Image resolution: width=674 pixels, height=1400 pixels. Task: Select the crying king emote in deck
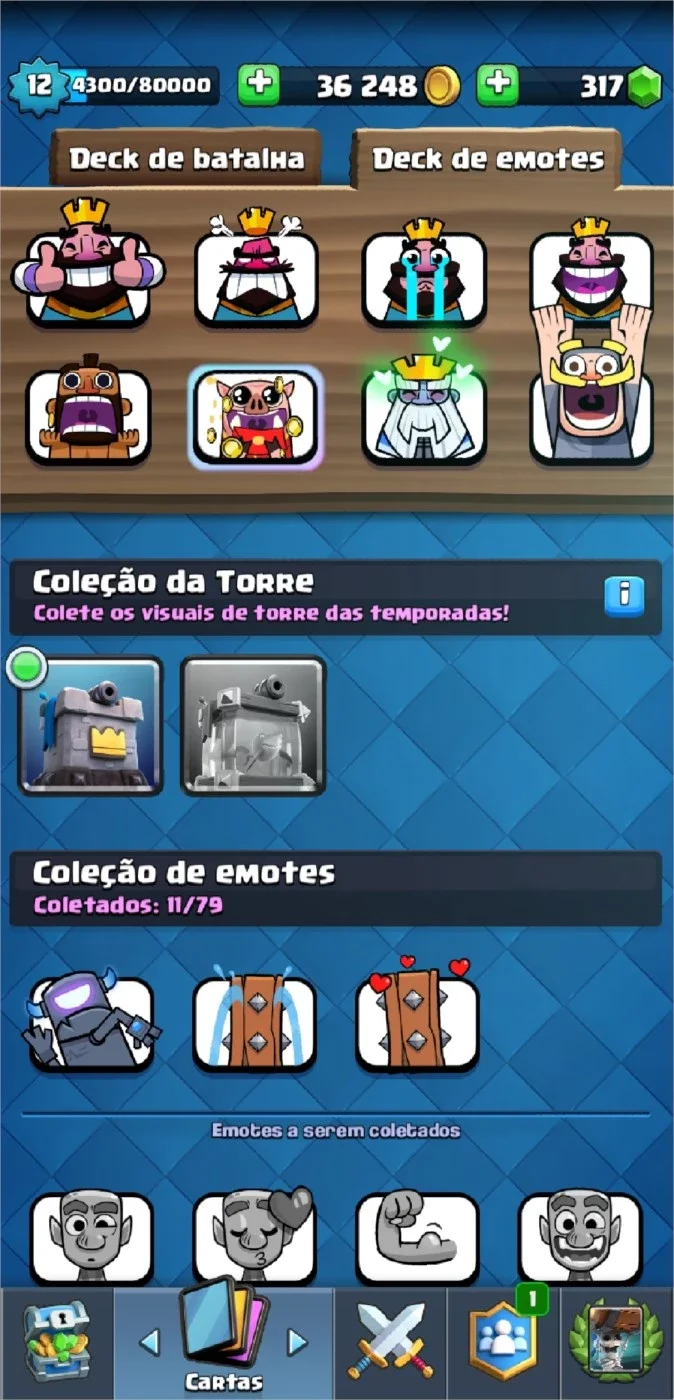coord(423,270)
